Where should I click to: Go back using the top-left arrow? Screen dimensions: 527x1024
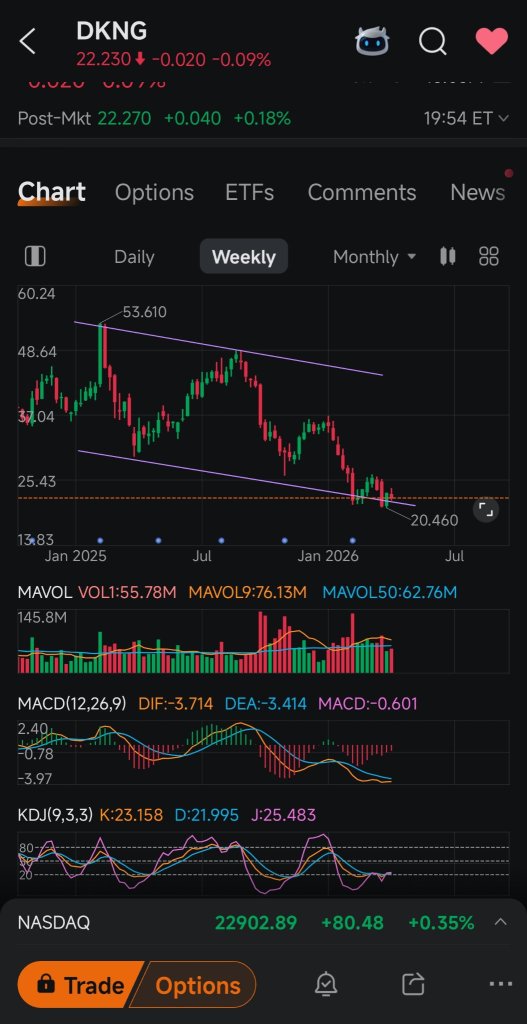coord(27,42)
